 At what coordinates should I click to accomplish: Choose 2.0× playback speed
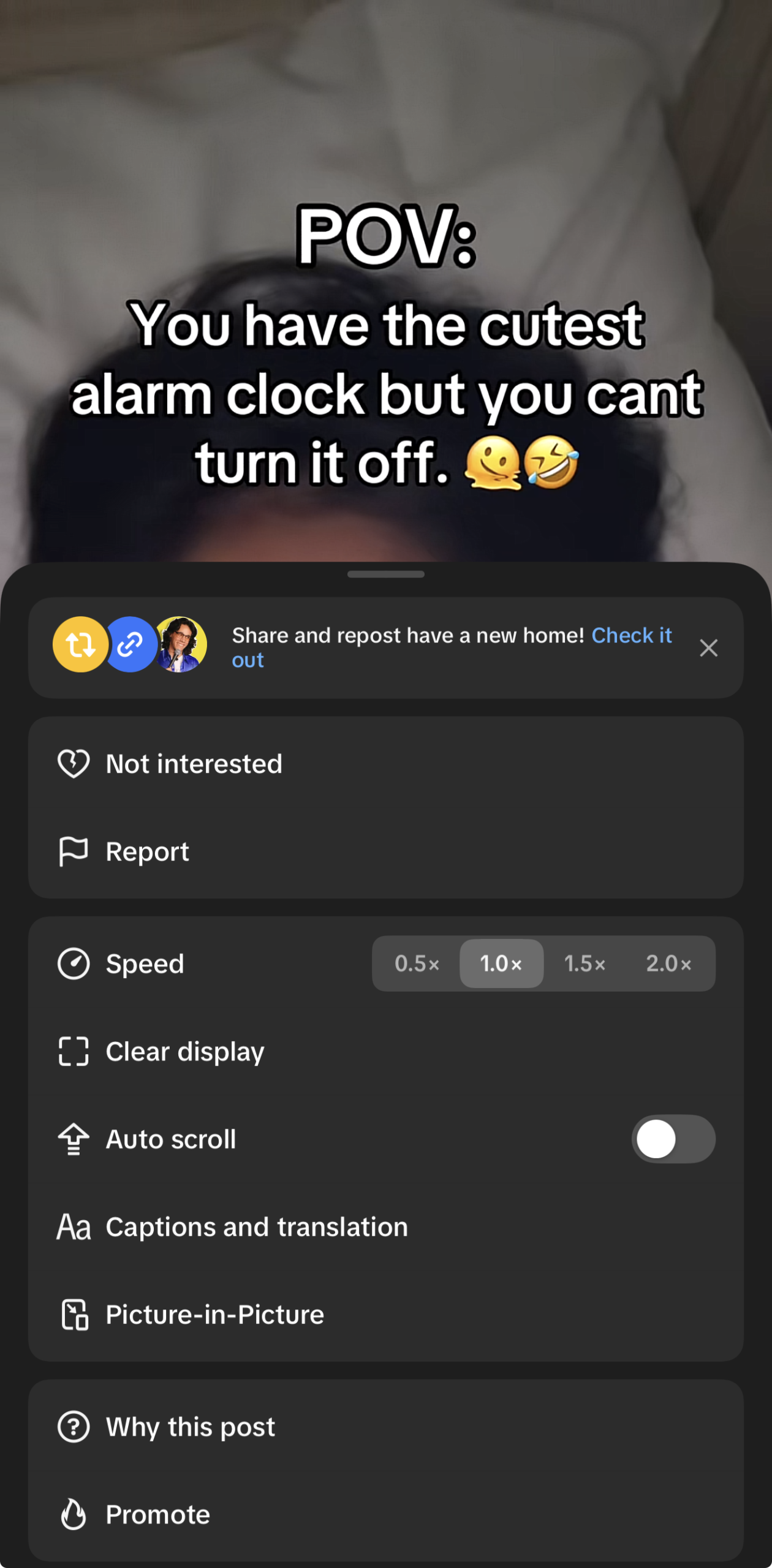tap(668, 964)
